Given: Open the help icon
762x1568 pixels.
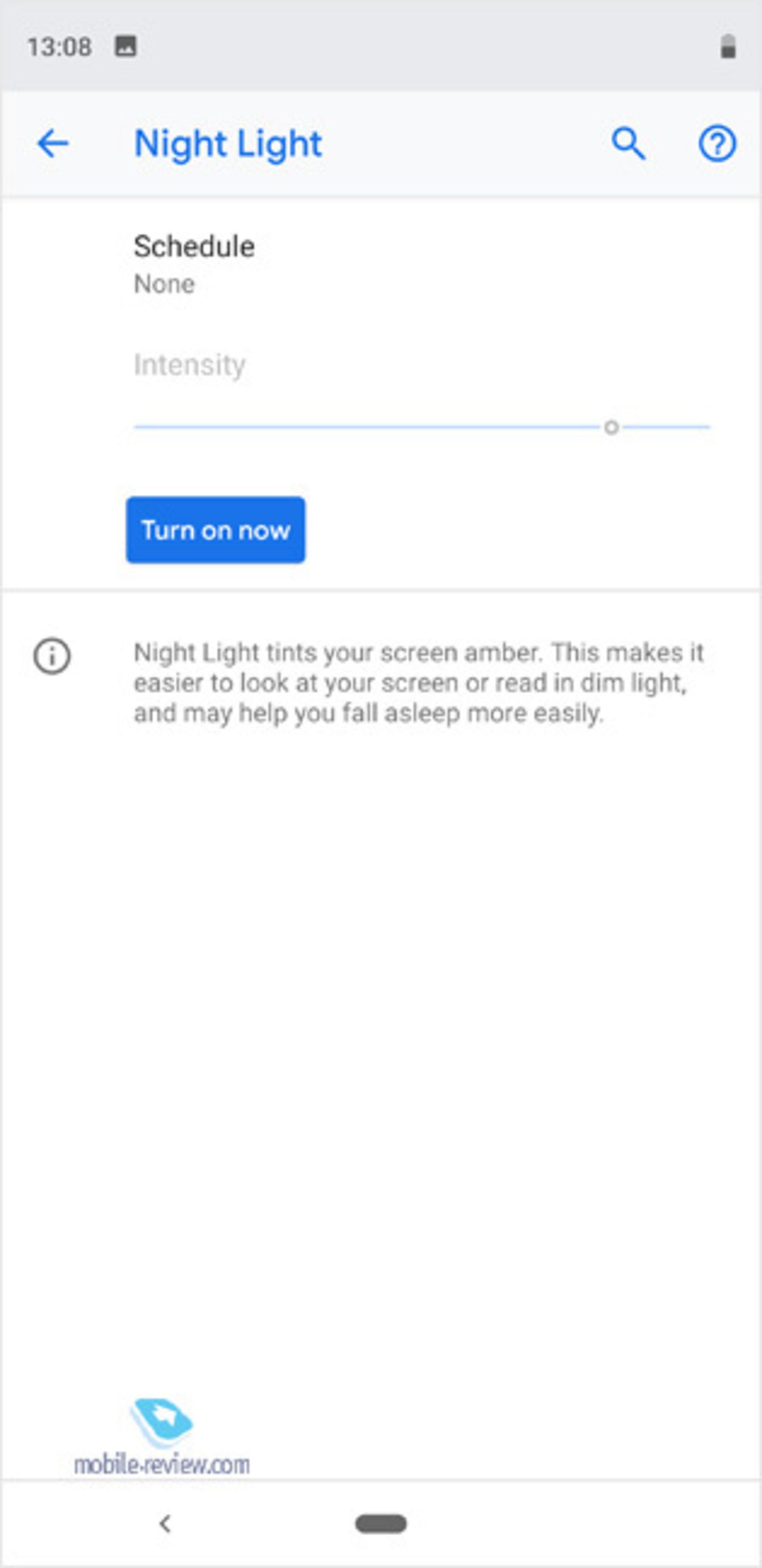Looking at the screenshot, I should [717, 144].
